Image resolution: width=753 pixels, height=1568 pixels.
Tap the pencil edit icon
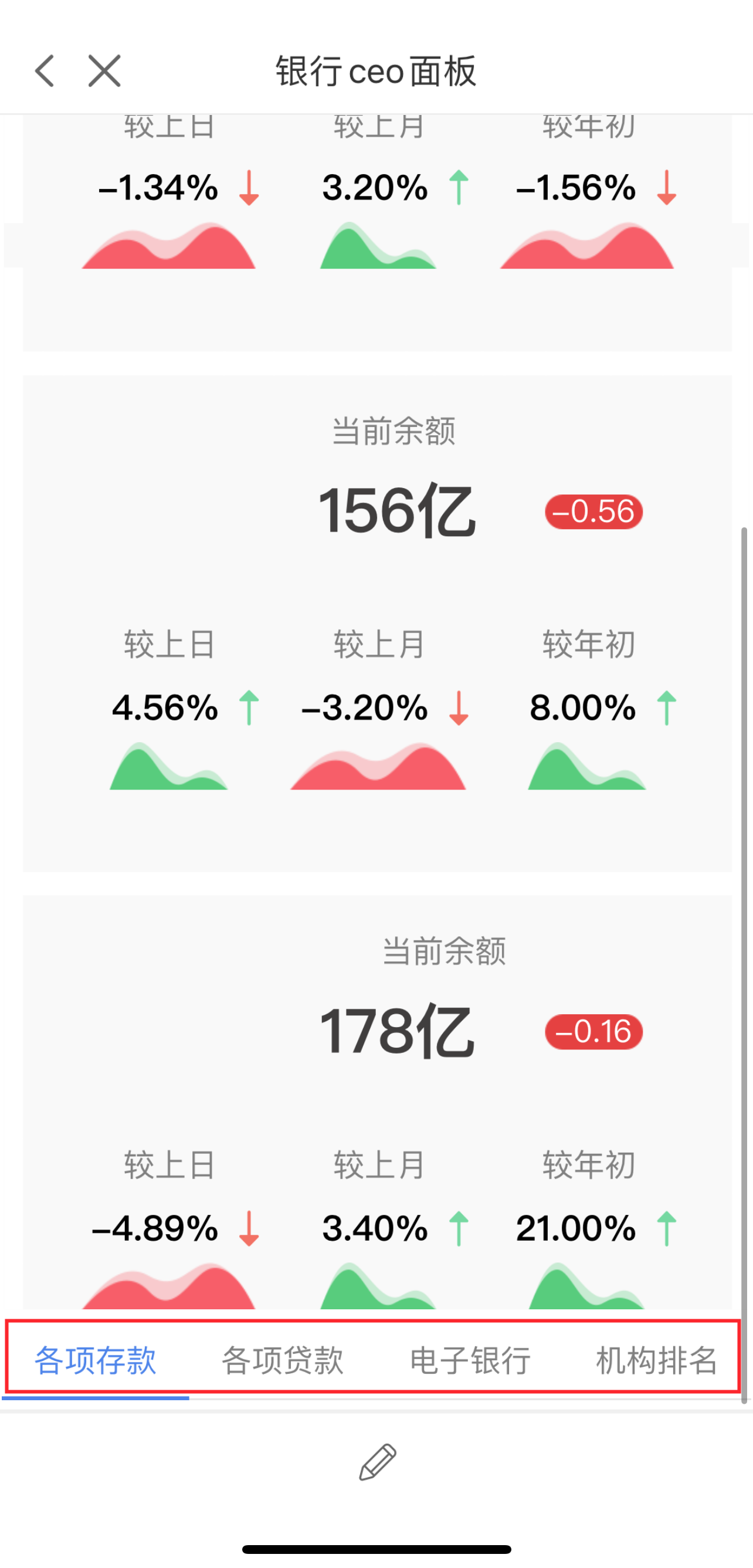coord(378,1461)
